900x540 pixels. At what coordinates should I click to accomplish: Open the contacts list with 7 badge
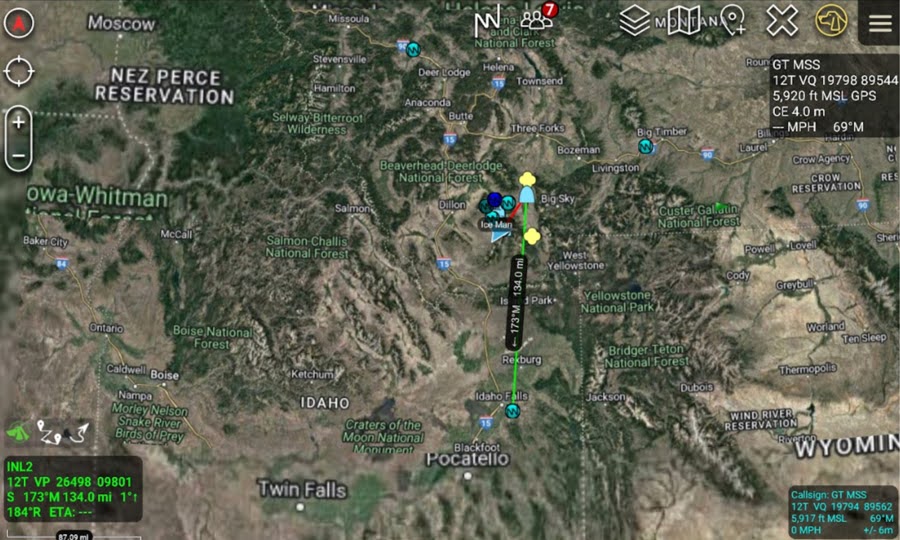tap(540, 17)
